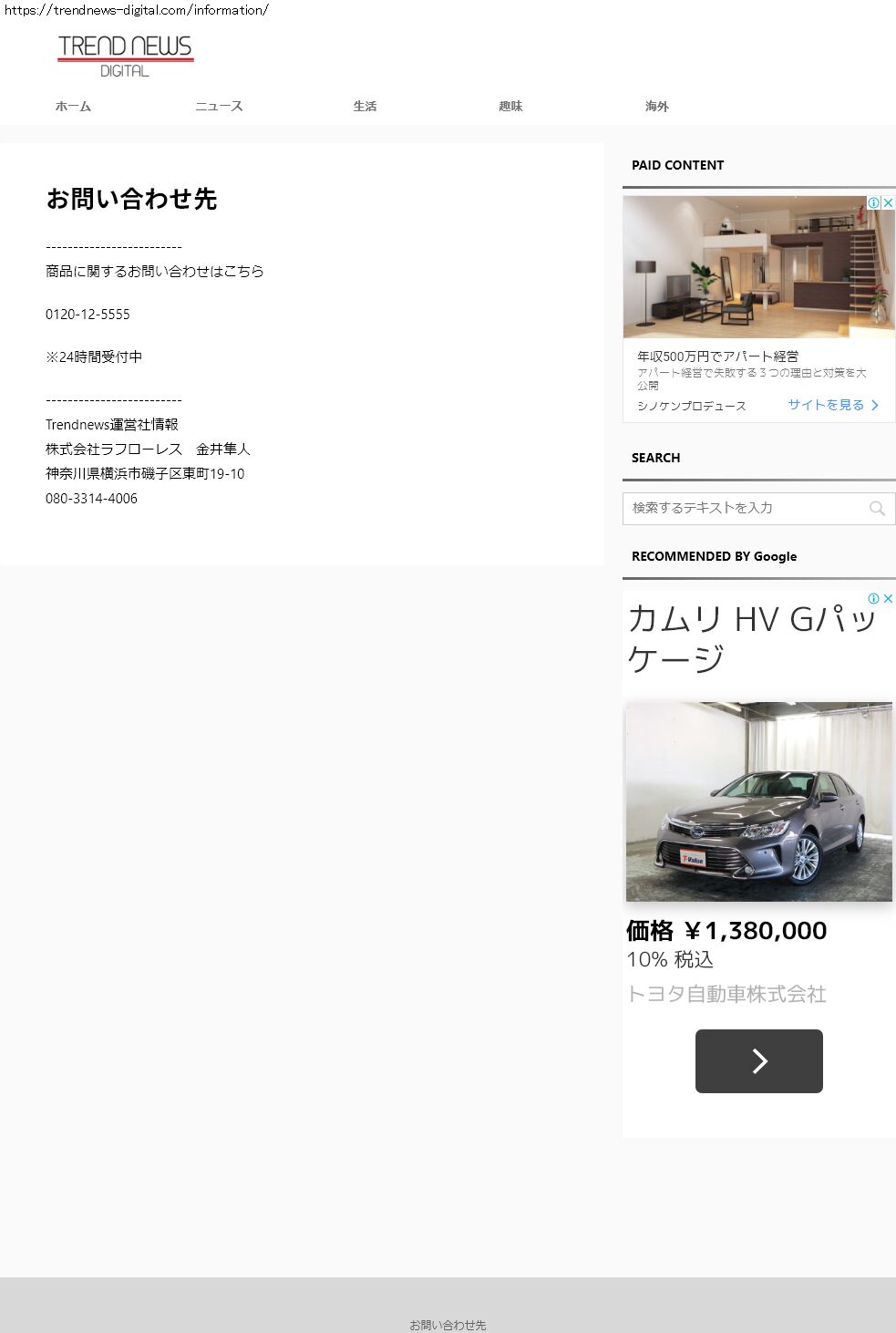The width and height of the screenshot is (896, 1333).
Task: Tap サイトを見る on the apartment ad
Action: point(832,405)
